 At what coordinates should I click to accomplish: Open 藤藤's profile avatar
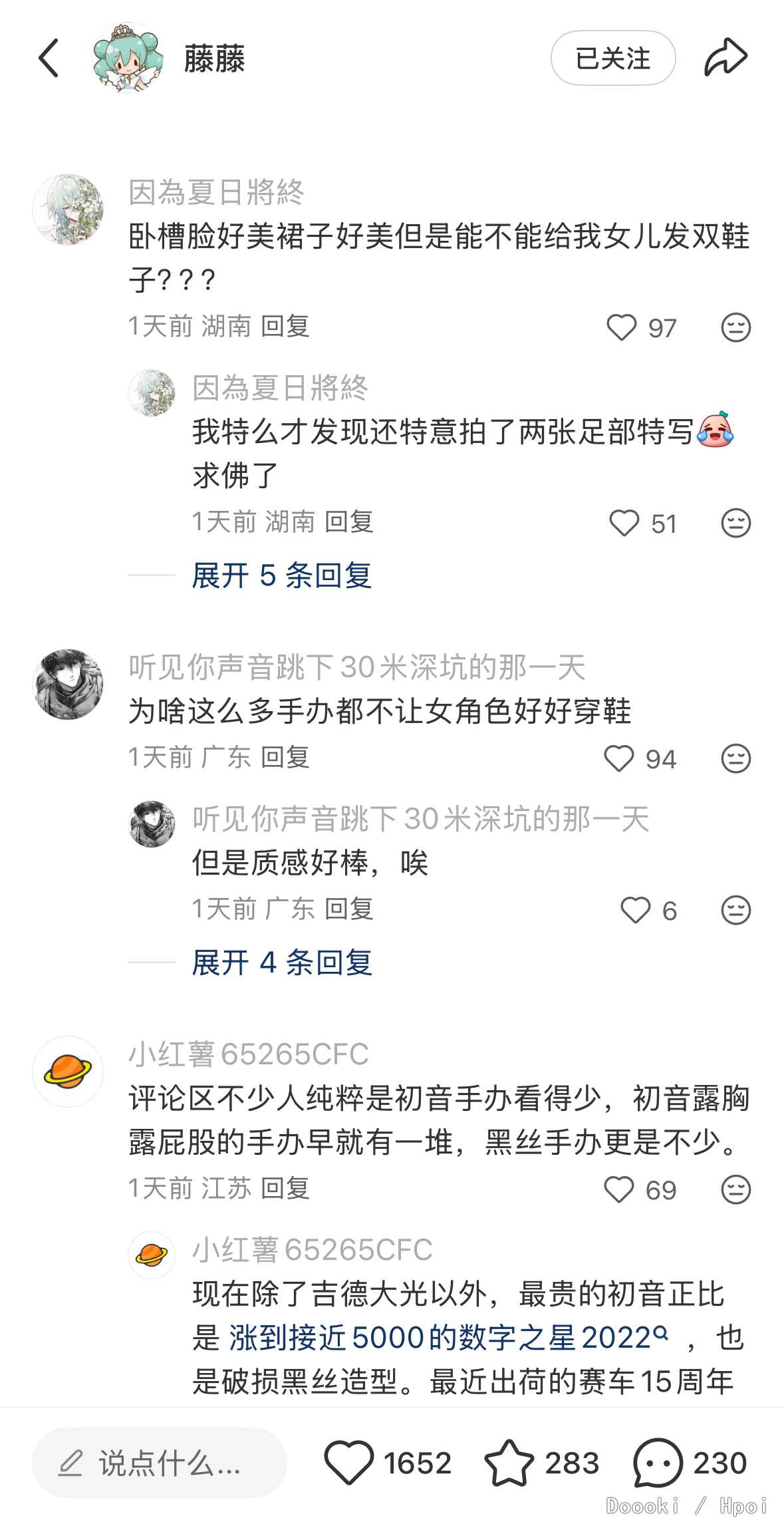click(127, 59)
